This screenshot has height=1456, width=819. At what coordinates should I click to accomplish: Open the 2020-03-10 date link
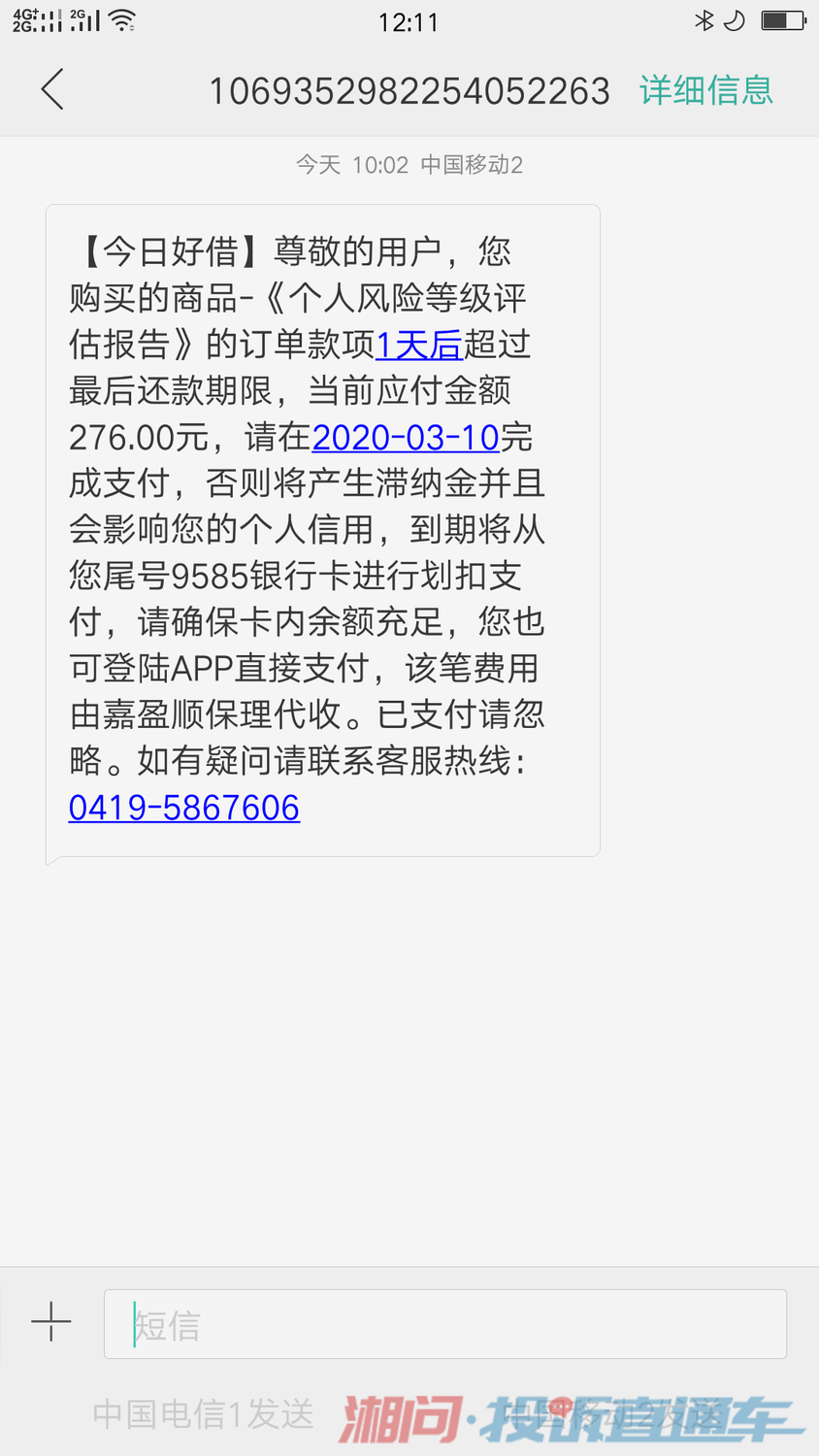tap(406, 438)
